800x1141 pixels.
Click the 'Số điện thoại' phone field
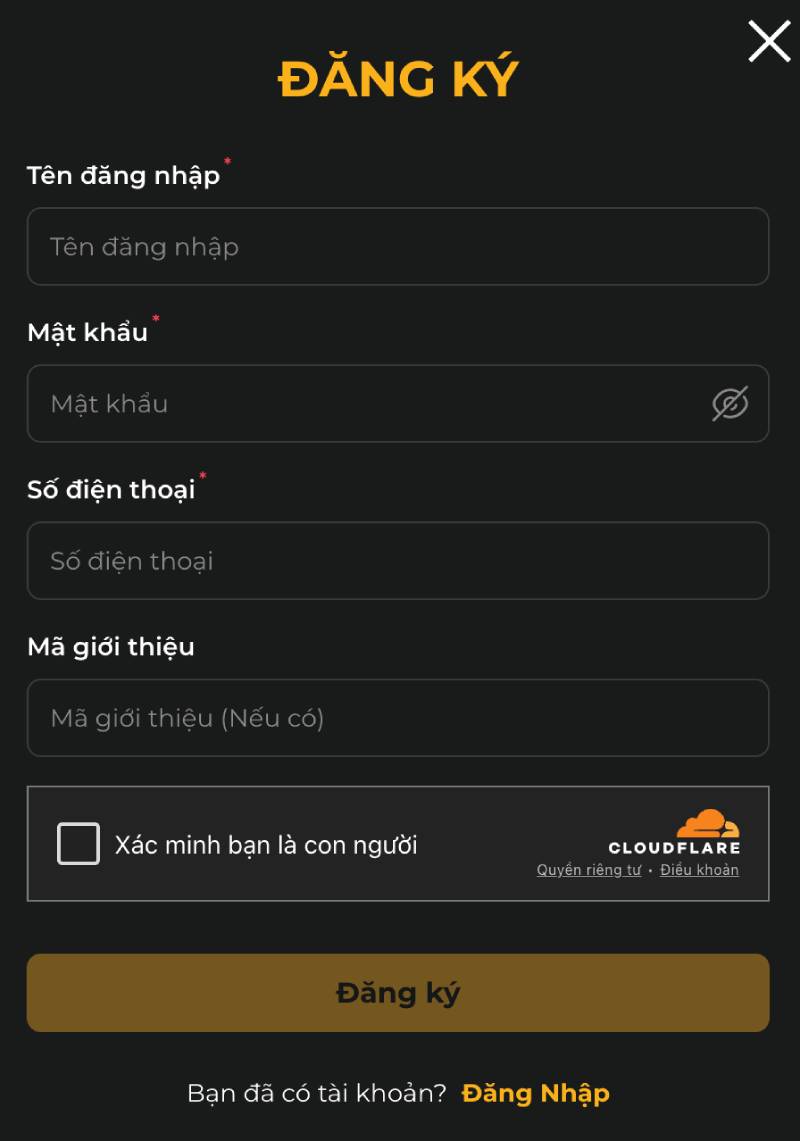click(x=398, y=561)
